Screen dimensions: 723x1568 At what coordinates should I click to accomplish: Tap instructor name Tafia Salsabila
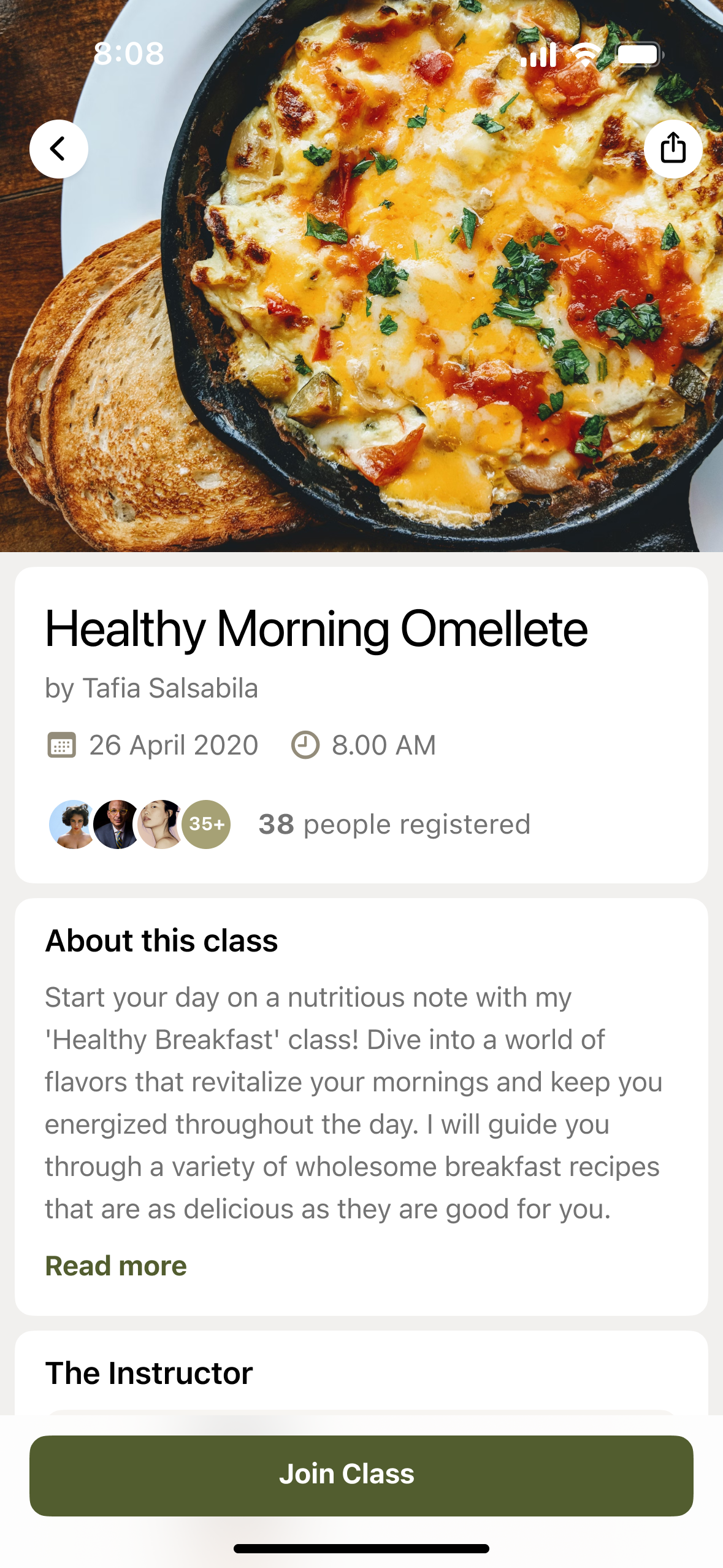[151, 688]
